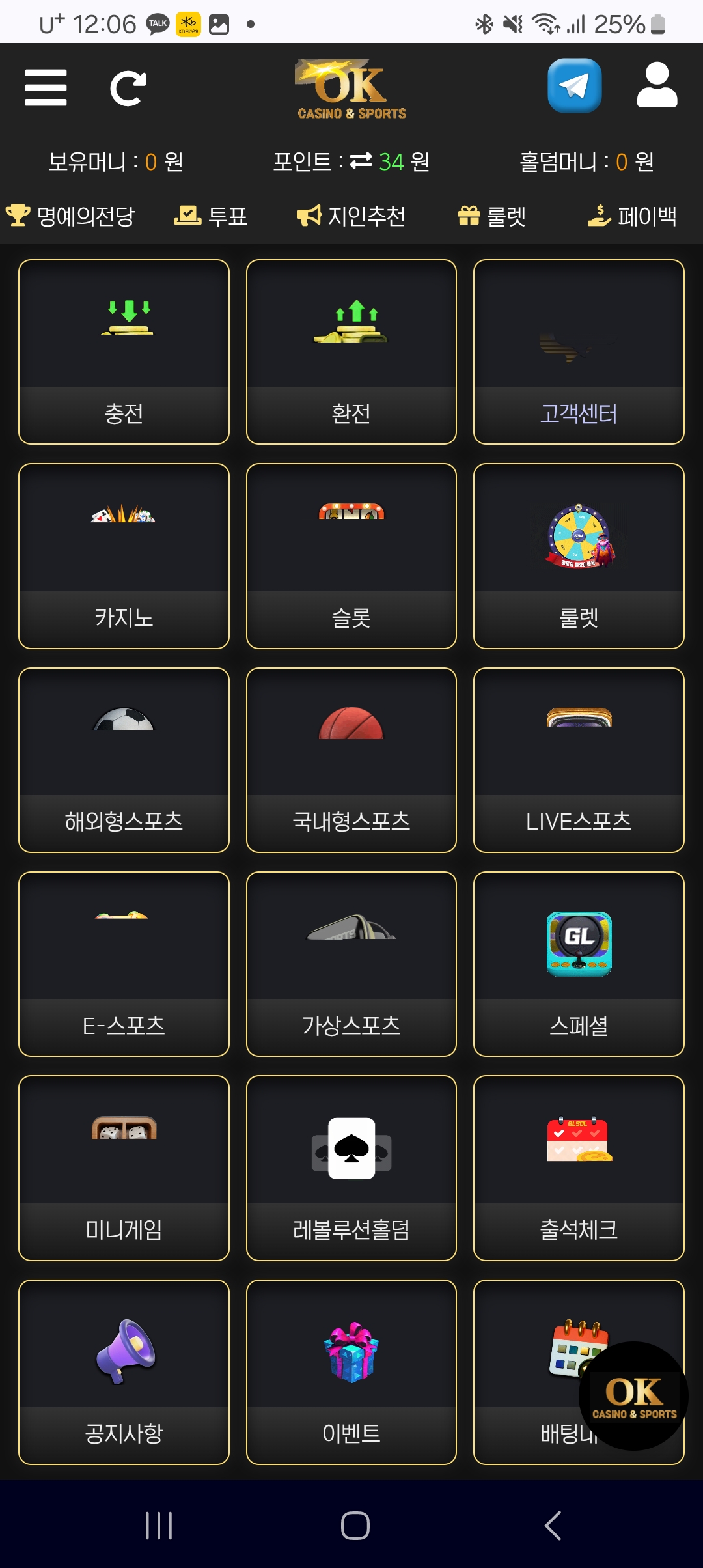Choose the 해외형스포츠 tile
Screen dimensions: 703x1568
pos(124,760)
